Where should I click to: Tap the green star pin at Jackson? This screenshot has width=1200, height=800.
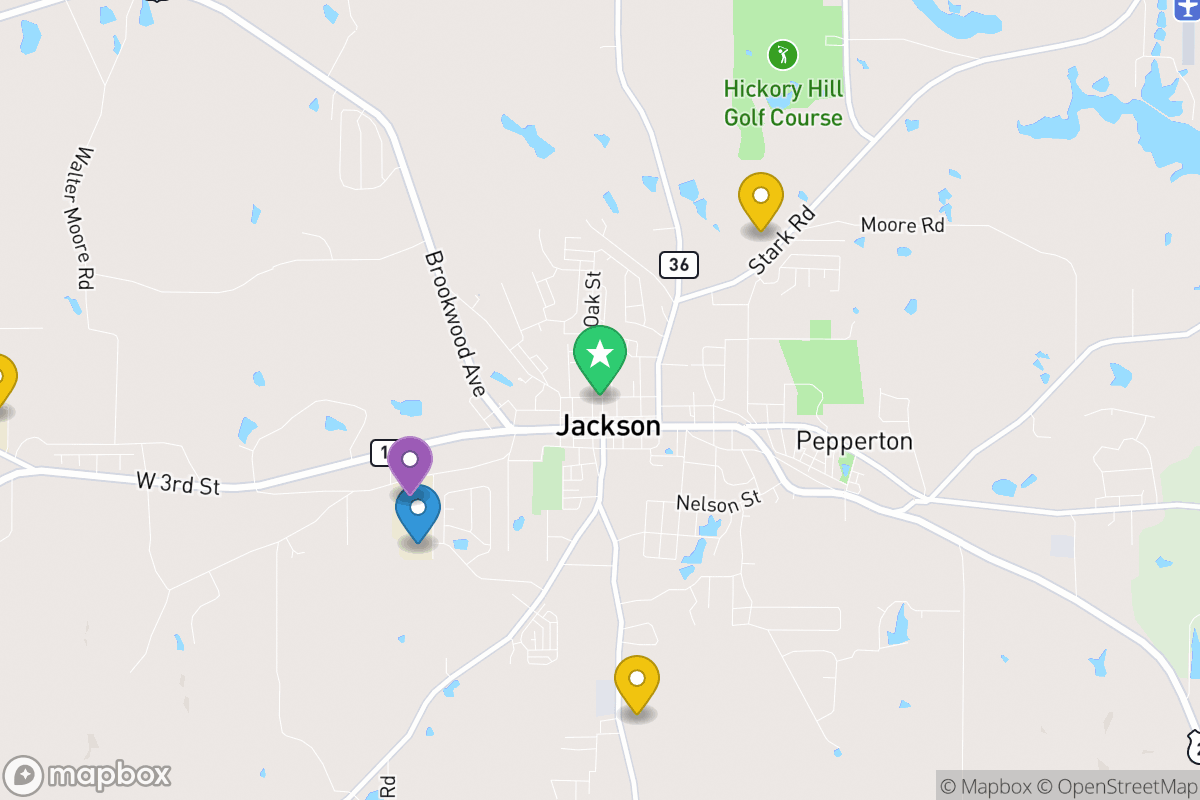pyautogui.click(x=600, y=356)
